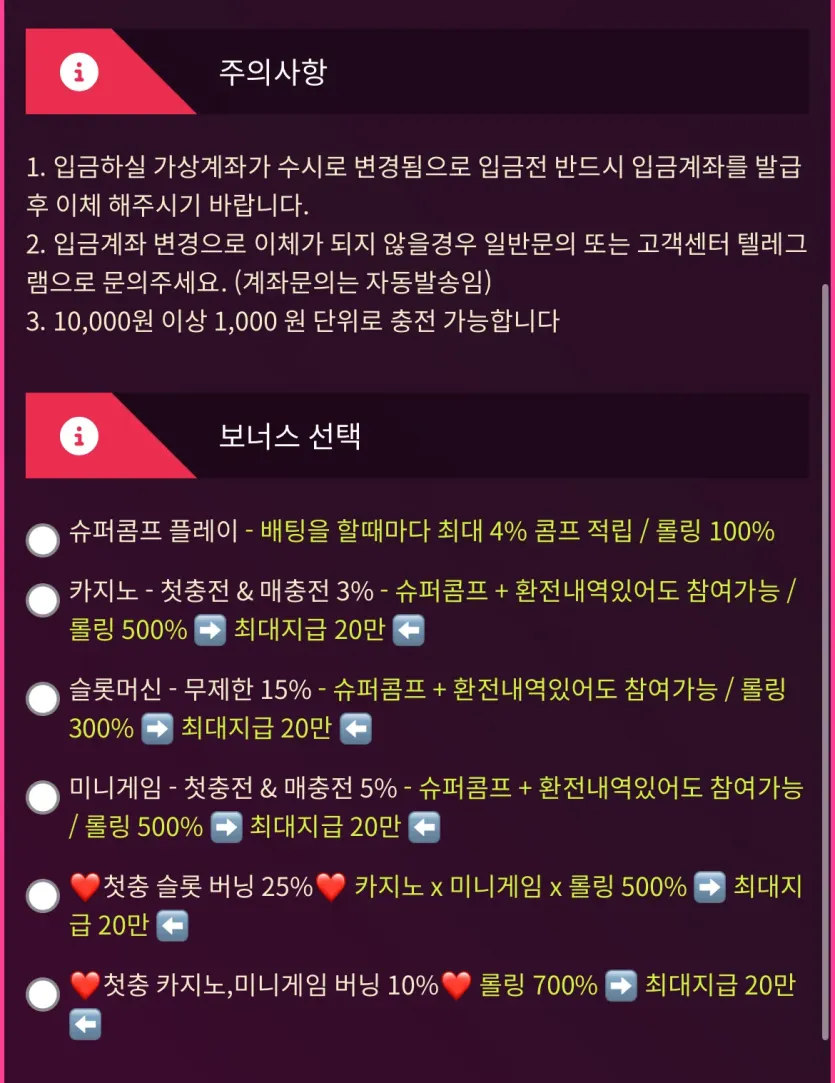Select the 슬롯머신 무제한 15% bonus
The height and width of the screenshot is (1083, 835).
pos(43,698)
